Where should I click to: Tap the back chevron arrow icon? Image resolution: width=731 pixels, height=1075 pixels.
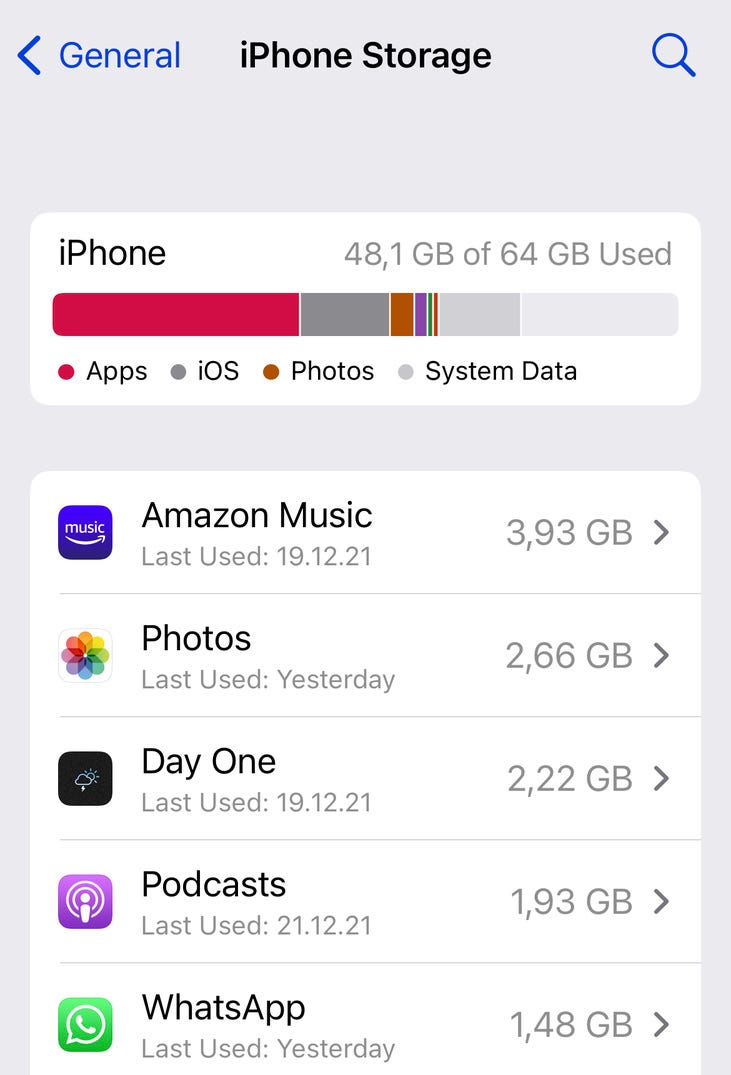click(x=28, y=55)
